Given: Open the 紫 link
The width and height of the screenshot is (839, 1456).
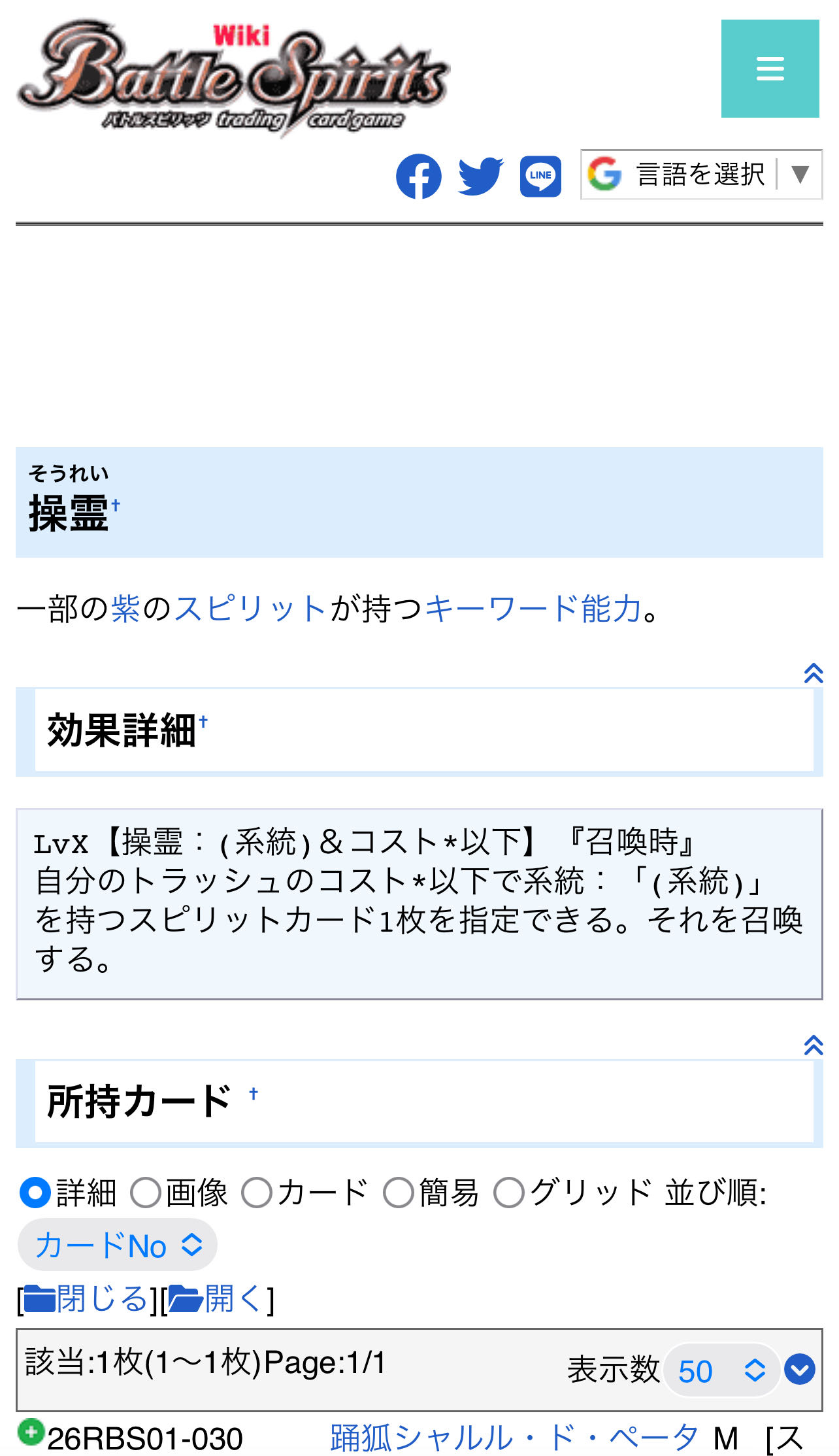Looking at the screenshot, I should pos(125,609).
